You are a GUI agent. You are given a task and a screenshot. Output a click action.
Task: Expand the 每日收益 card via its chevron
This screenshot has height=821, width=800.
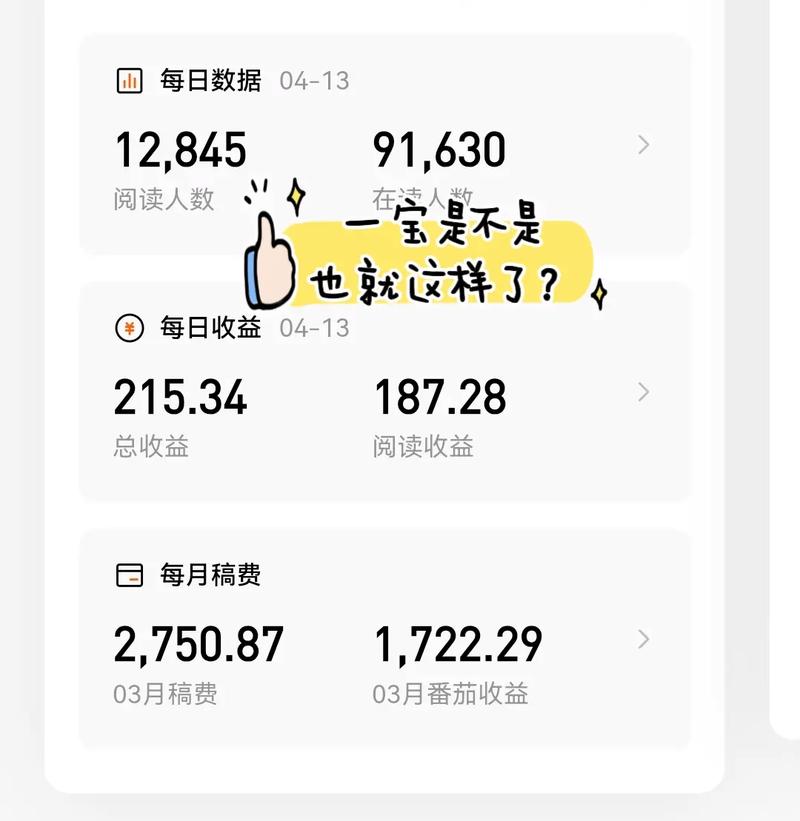[x=643, y=392]
